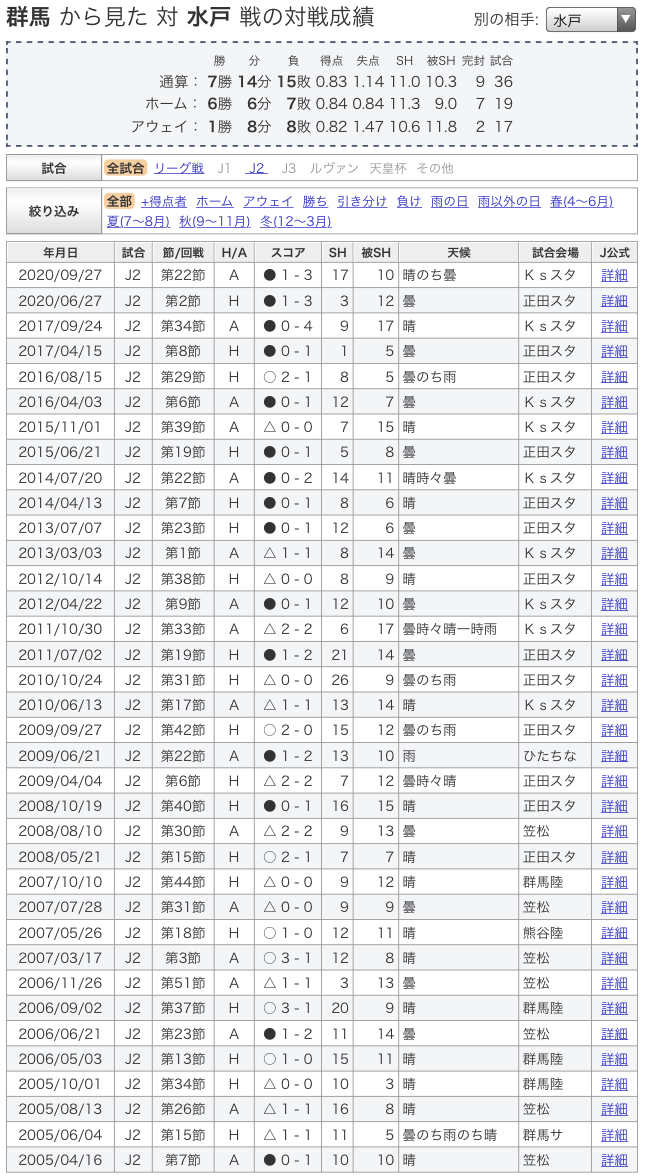Open 詳細 for the 2007/03/17 match
646x1176 pixels.
click(614, 958)
